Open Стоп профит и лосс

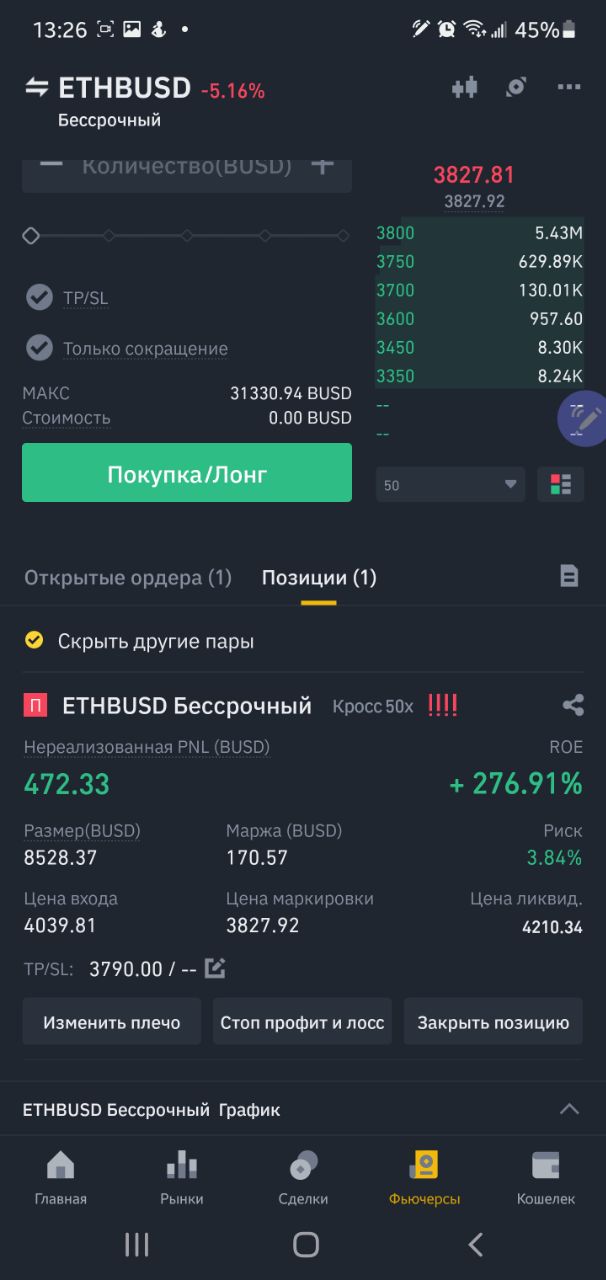(x=302, y=1022)
